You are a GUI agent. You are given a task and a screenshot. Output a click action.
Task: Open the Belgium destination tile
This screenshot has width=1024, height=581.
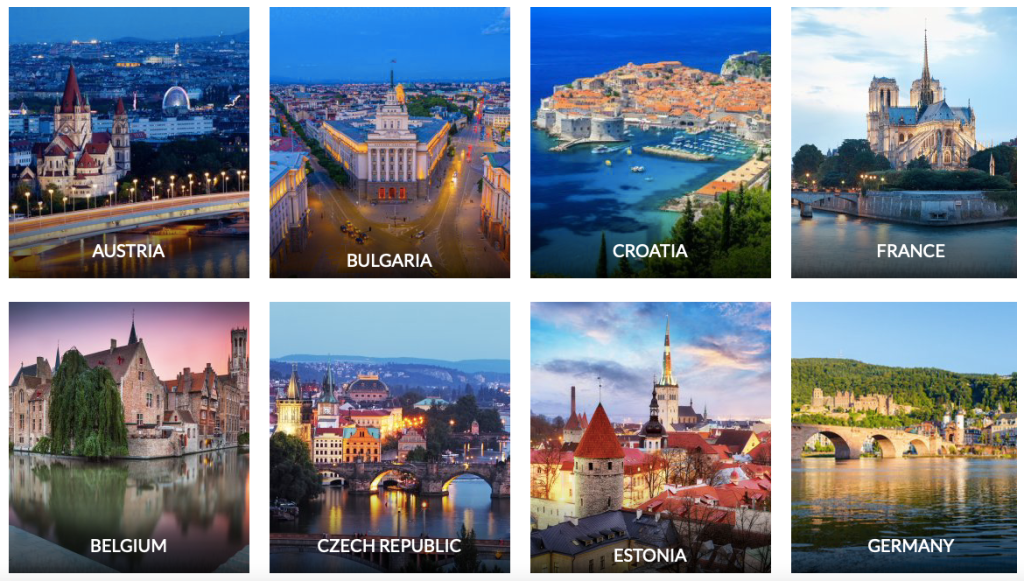pos(129,437)
